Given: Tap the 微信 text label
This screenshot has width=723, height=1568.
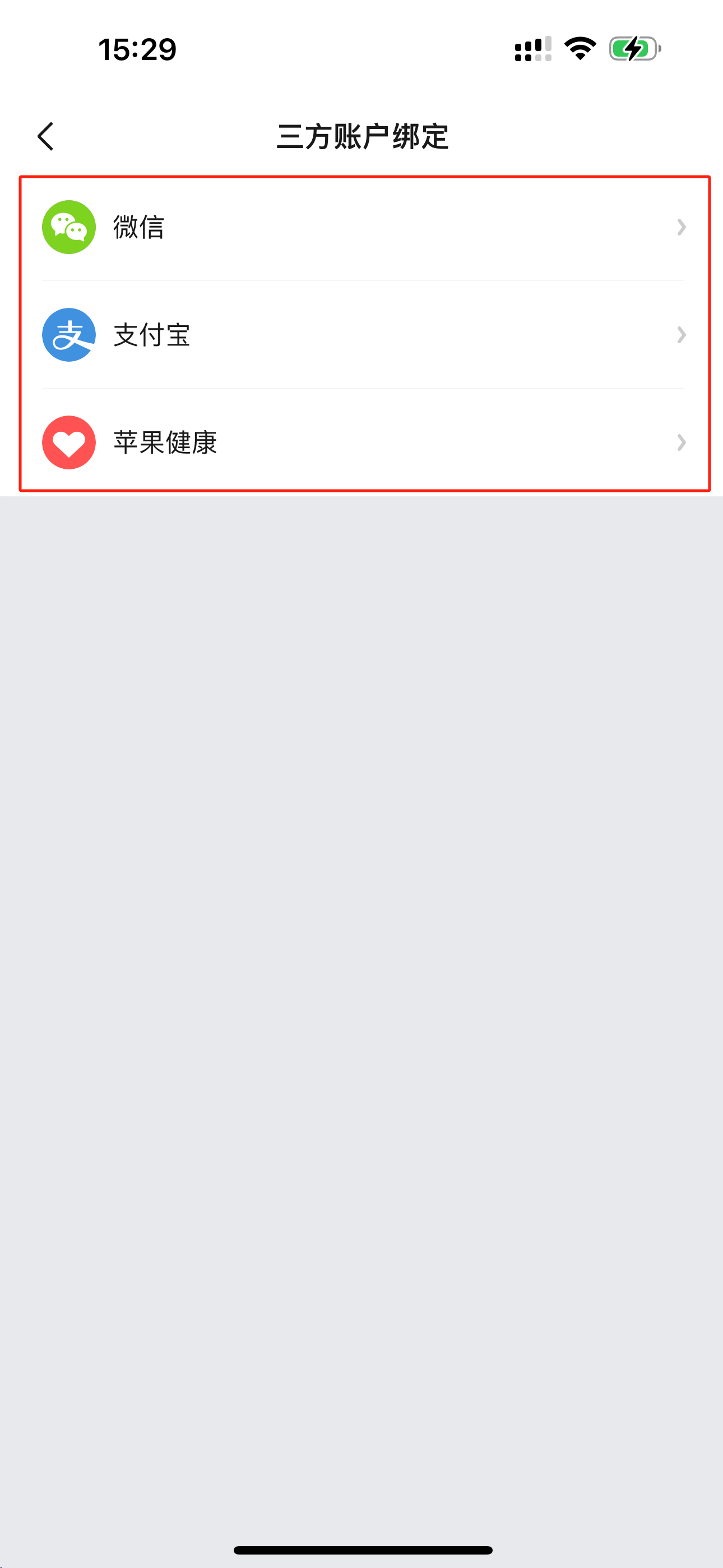Looking at the screenshot, I should (140, 227).
